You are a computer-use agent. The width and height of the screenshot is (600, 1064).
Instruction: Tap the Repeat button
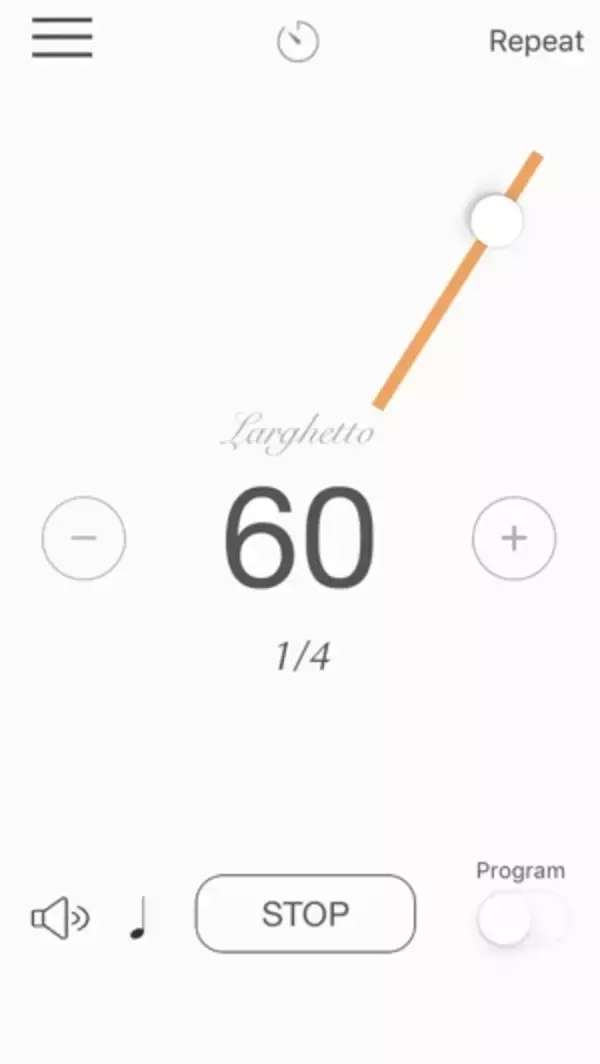pos(535,41)
